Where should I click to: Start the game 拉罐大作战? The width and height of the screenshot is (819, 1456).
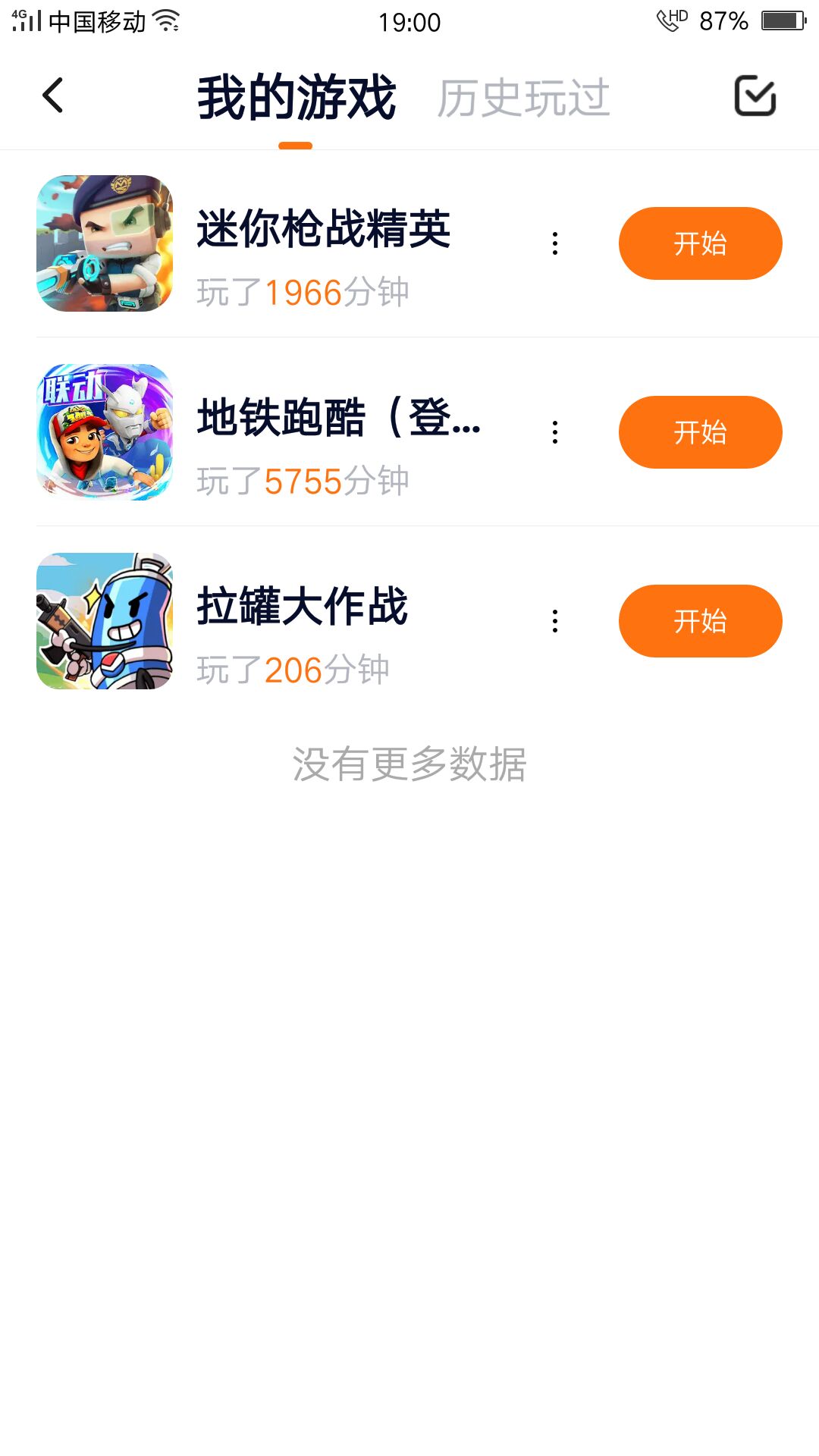(x=700, y=621)
